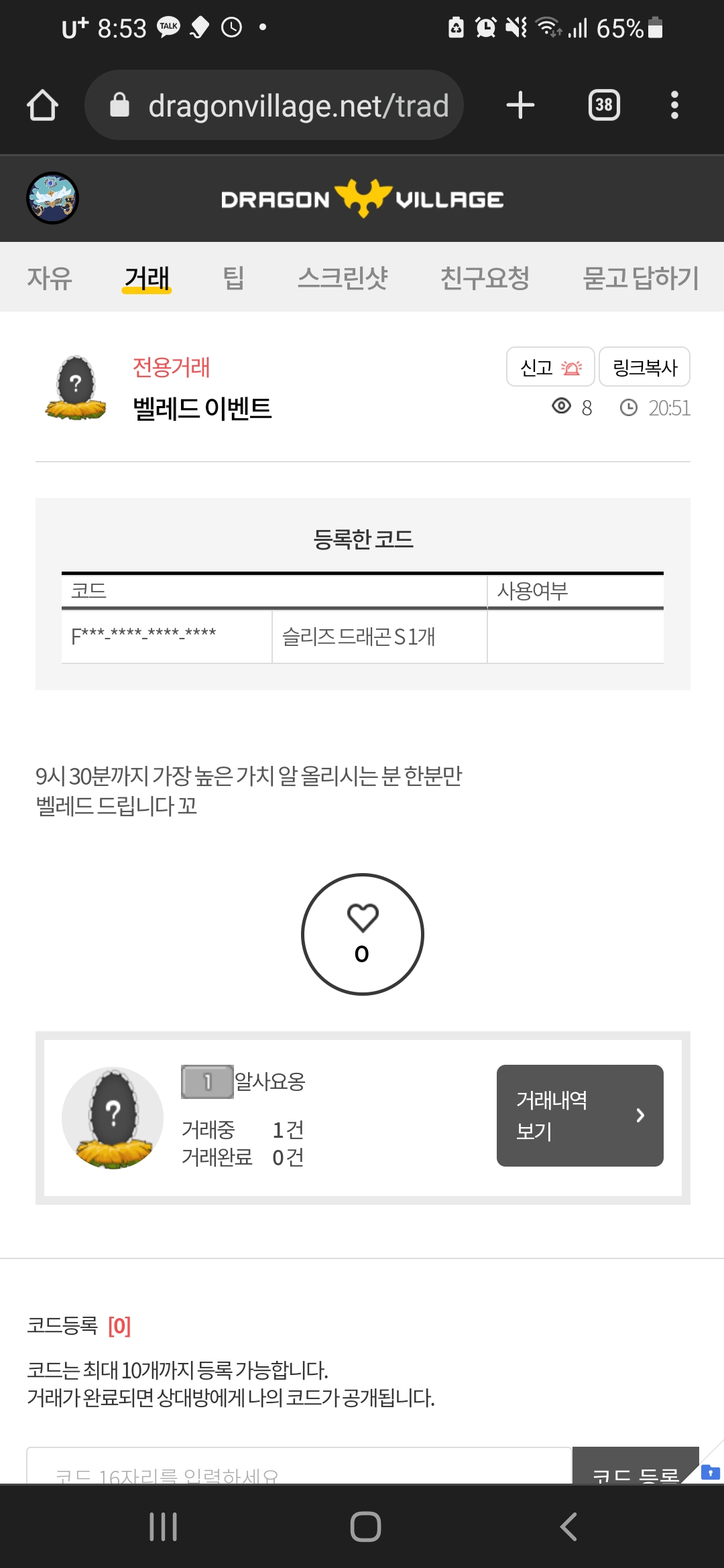Open a new browser tab
The image size is (724, 1568).
click(520, 105)
